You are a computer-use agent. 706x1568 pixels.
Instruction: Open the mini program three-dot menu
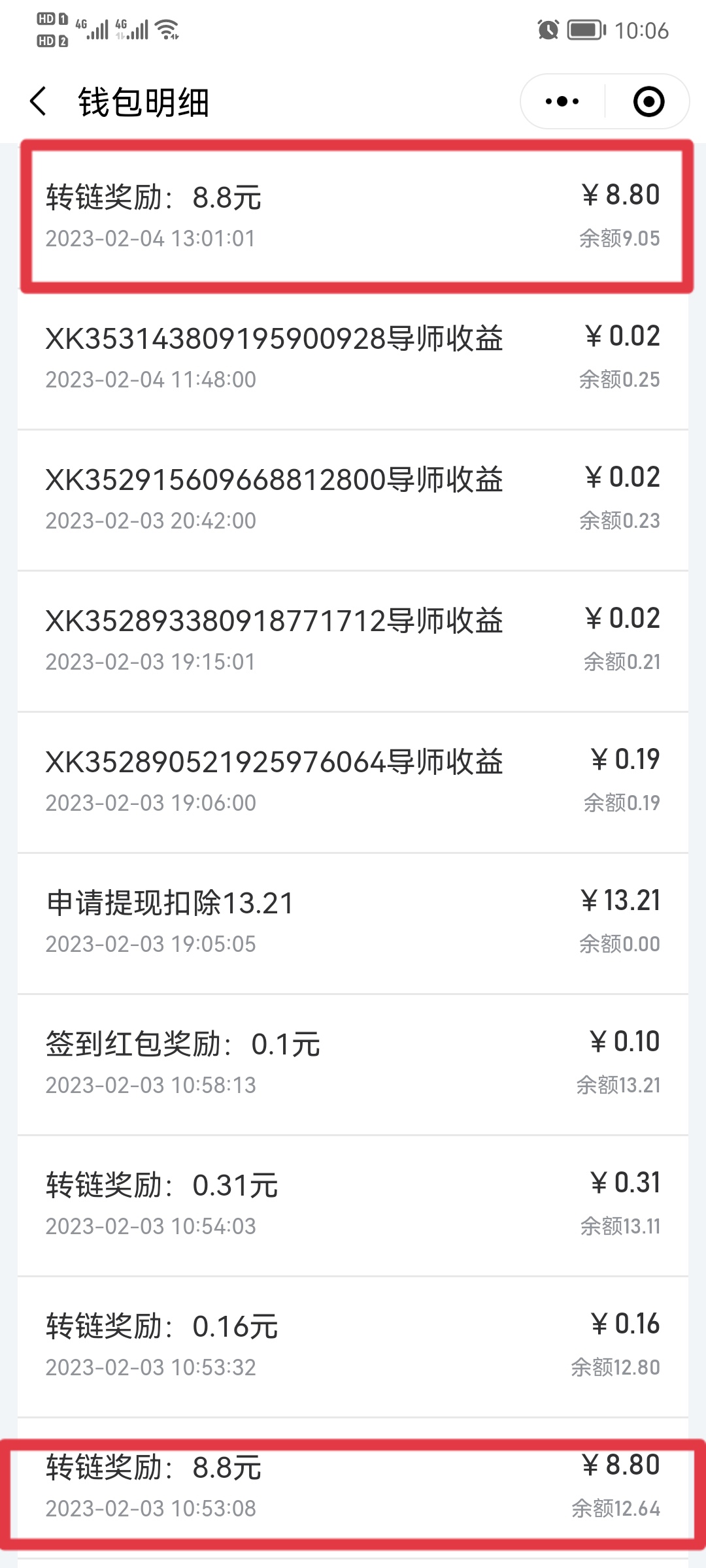coord(562,102)
